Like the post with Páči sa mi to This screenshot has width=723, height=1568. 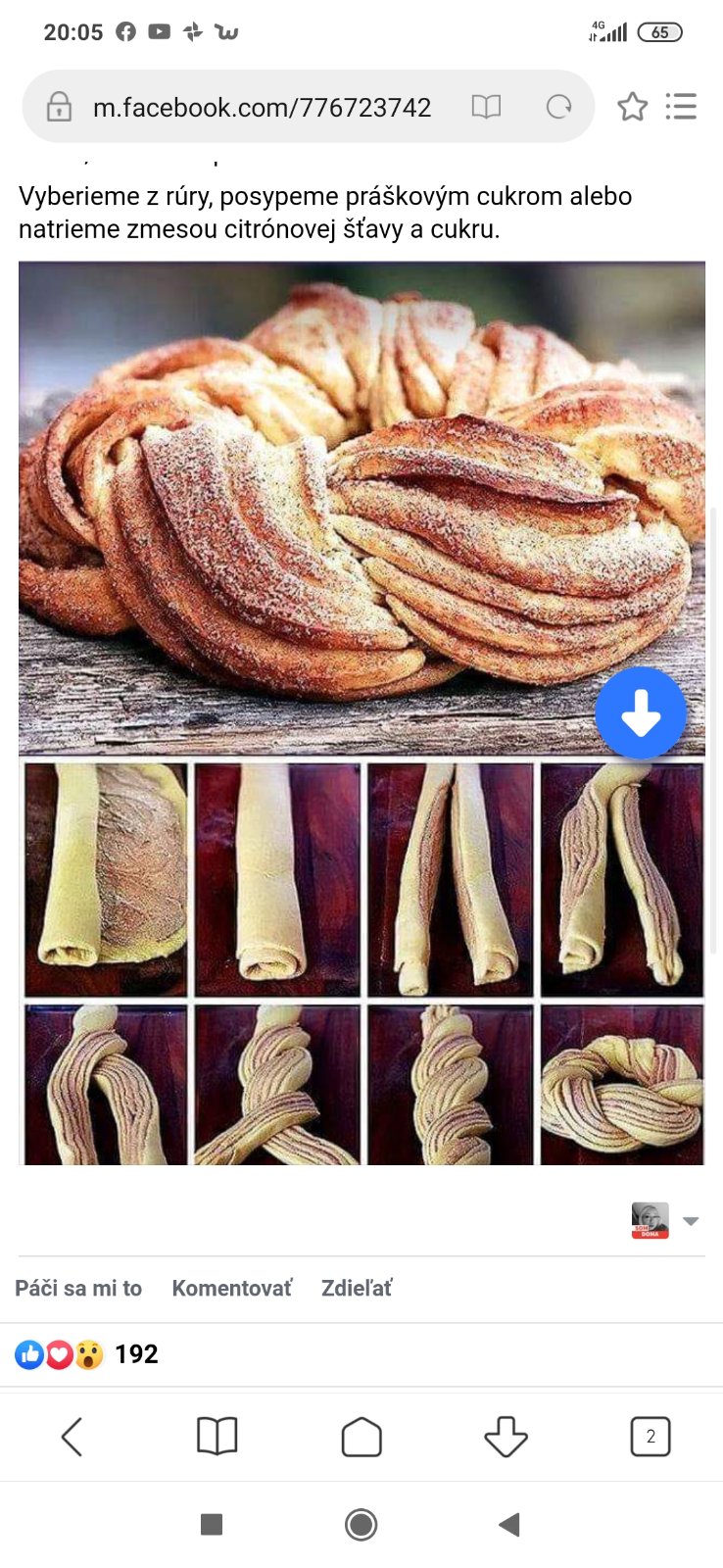tap(78, 1289)
